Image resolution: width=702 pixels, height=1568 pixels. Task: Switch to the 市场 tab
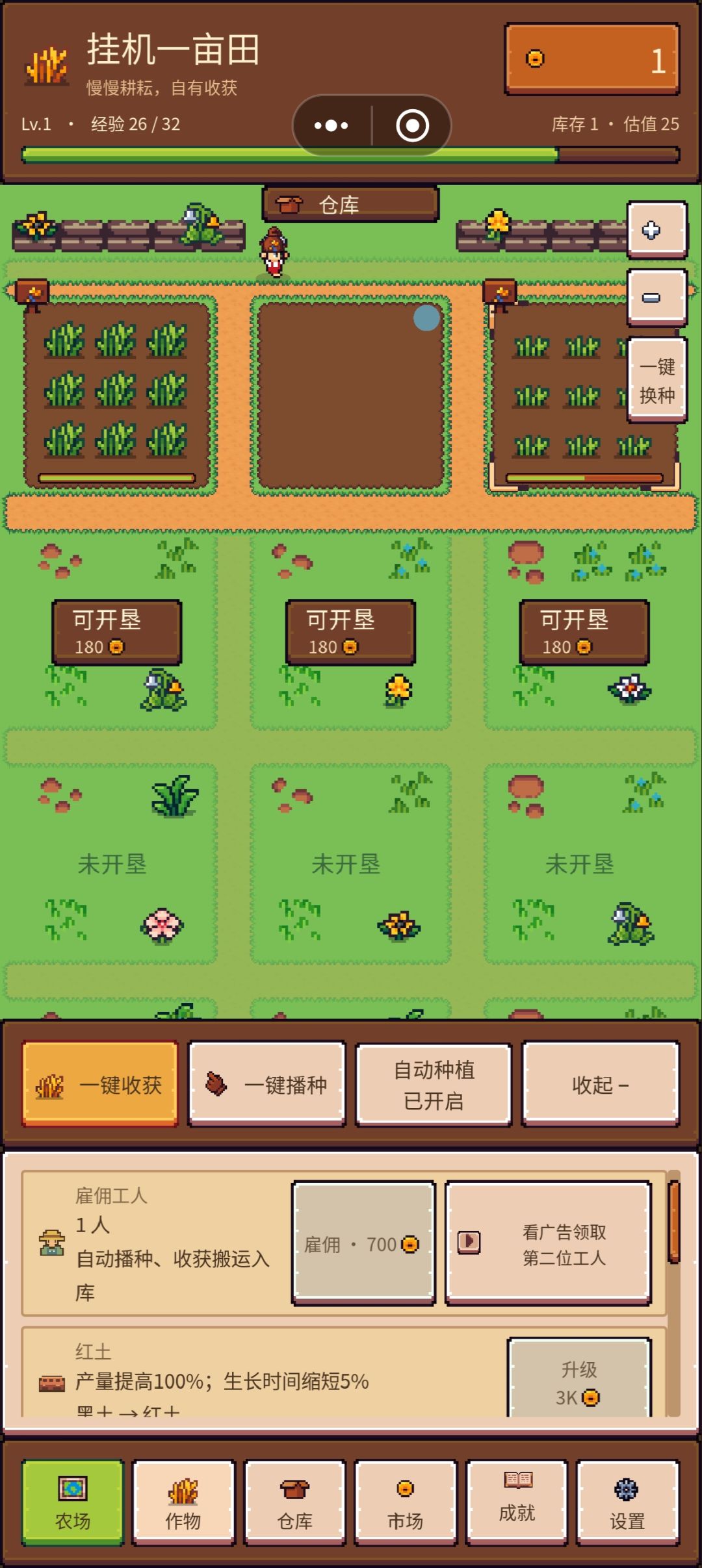pos(406,1503)
